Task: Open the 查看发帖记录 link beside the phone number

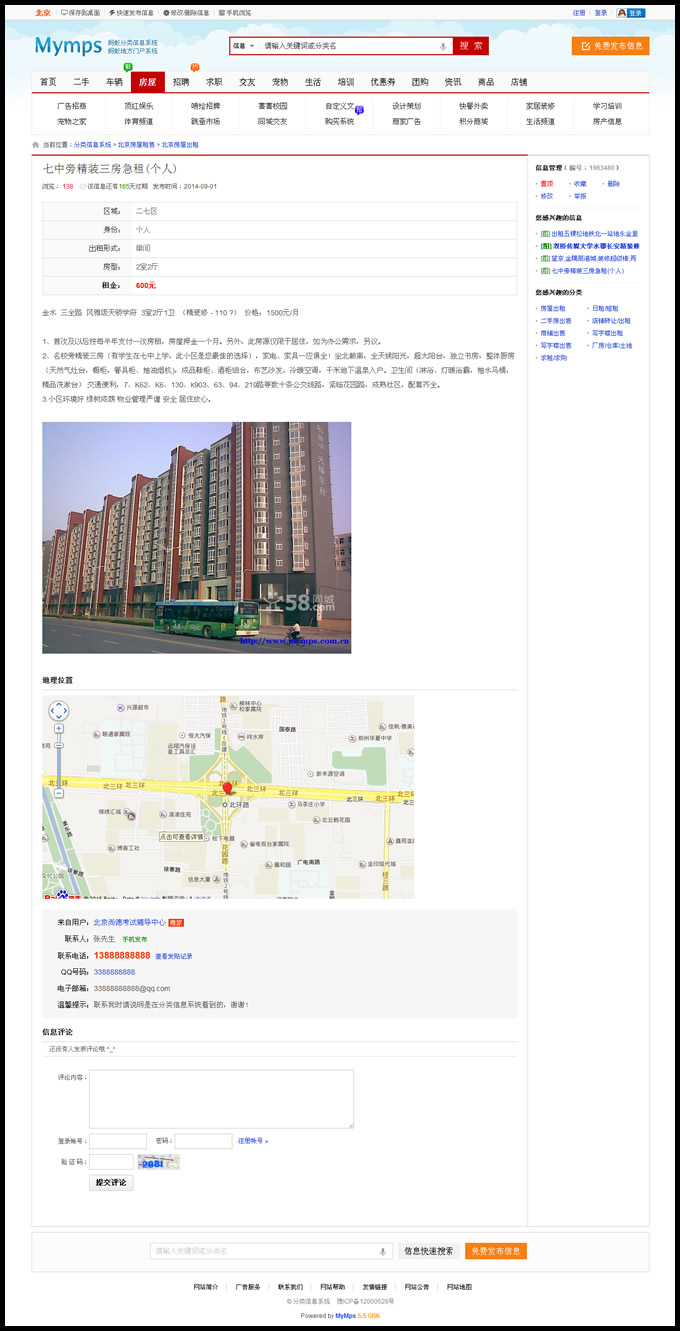Action: (x=174, y=956)
